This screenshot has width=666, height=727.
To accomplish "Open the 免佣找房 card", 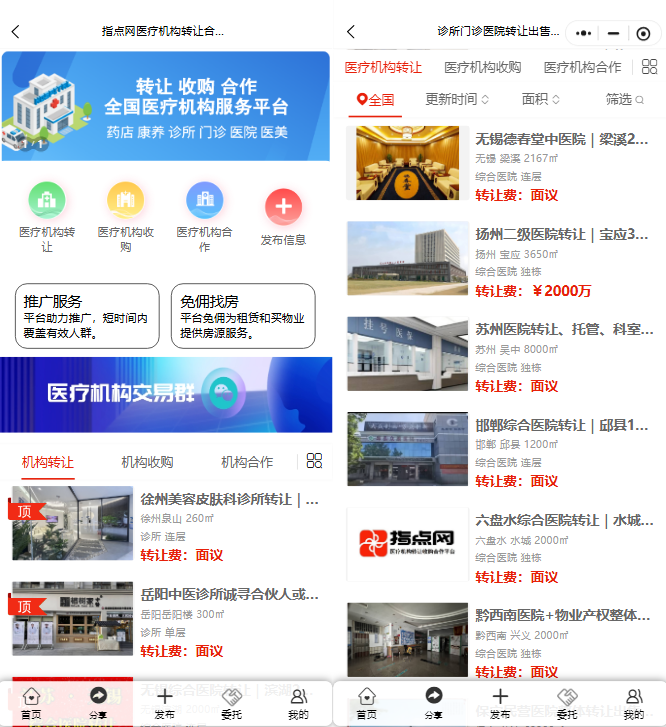I will coord(243,316).
